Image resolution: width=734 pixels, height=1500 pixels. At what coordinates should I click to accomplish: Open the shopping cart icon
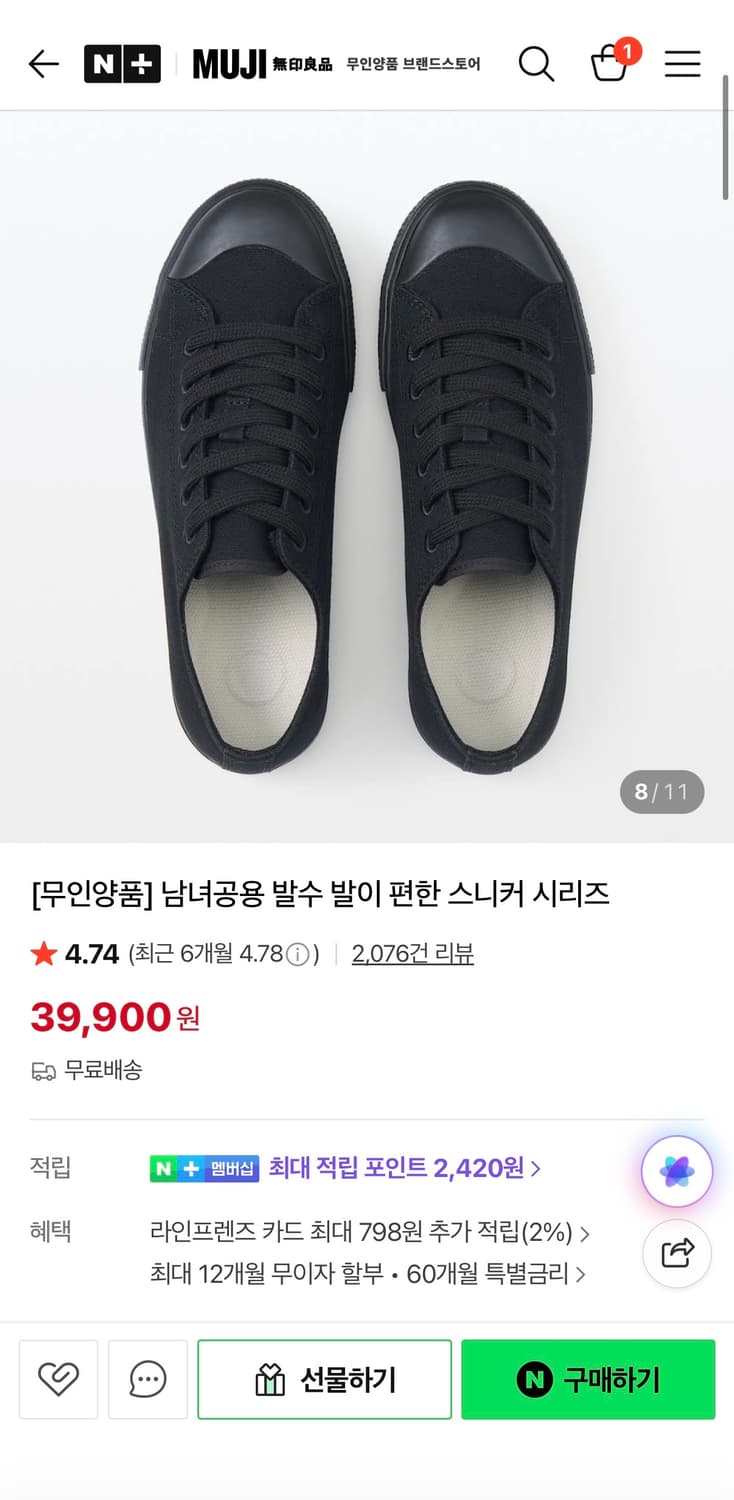coord(608,65)
